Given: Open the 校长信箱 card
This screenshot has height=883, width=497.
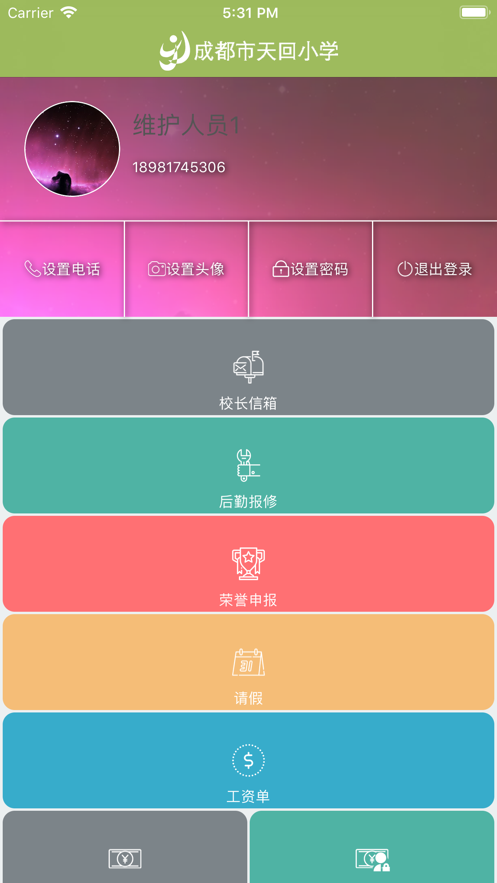Looking at the screenshot, I should (248, 367).
